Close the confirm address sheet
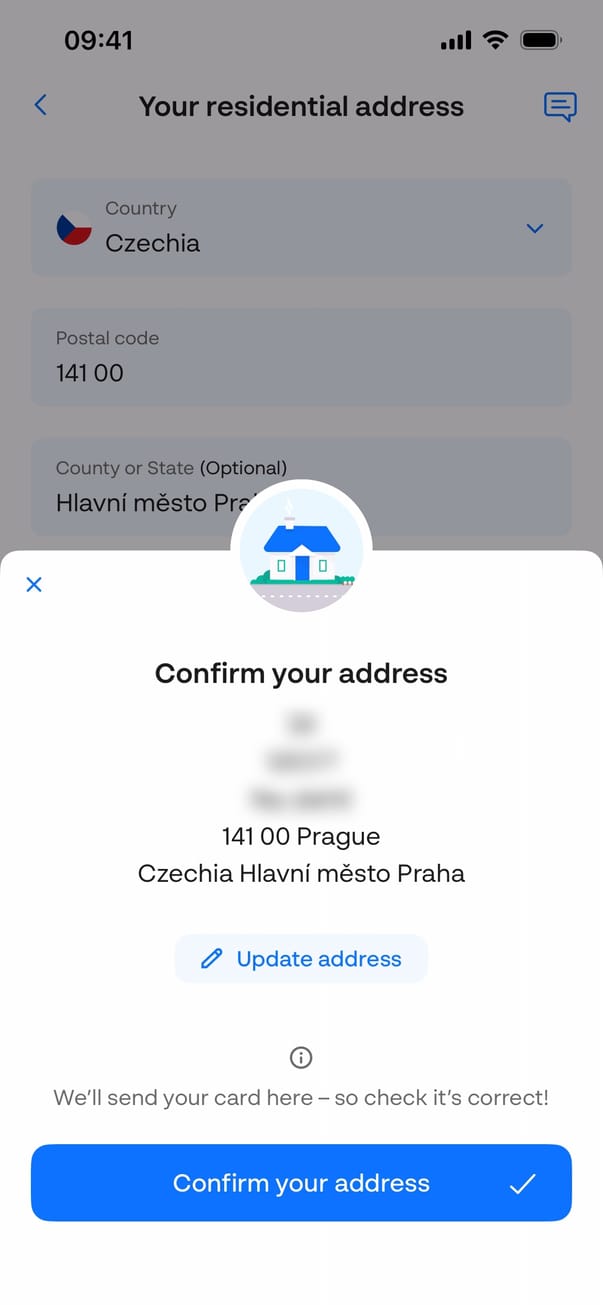Viewport: 603px width, 1305px height. pos(34,584)
